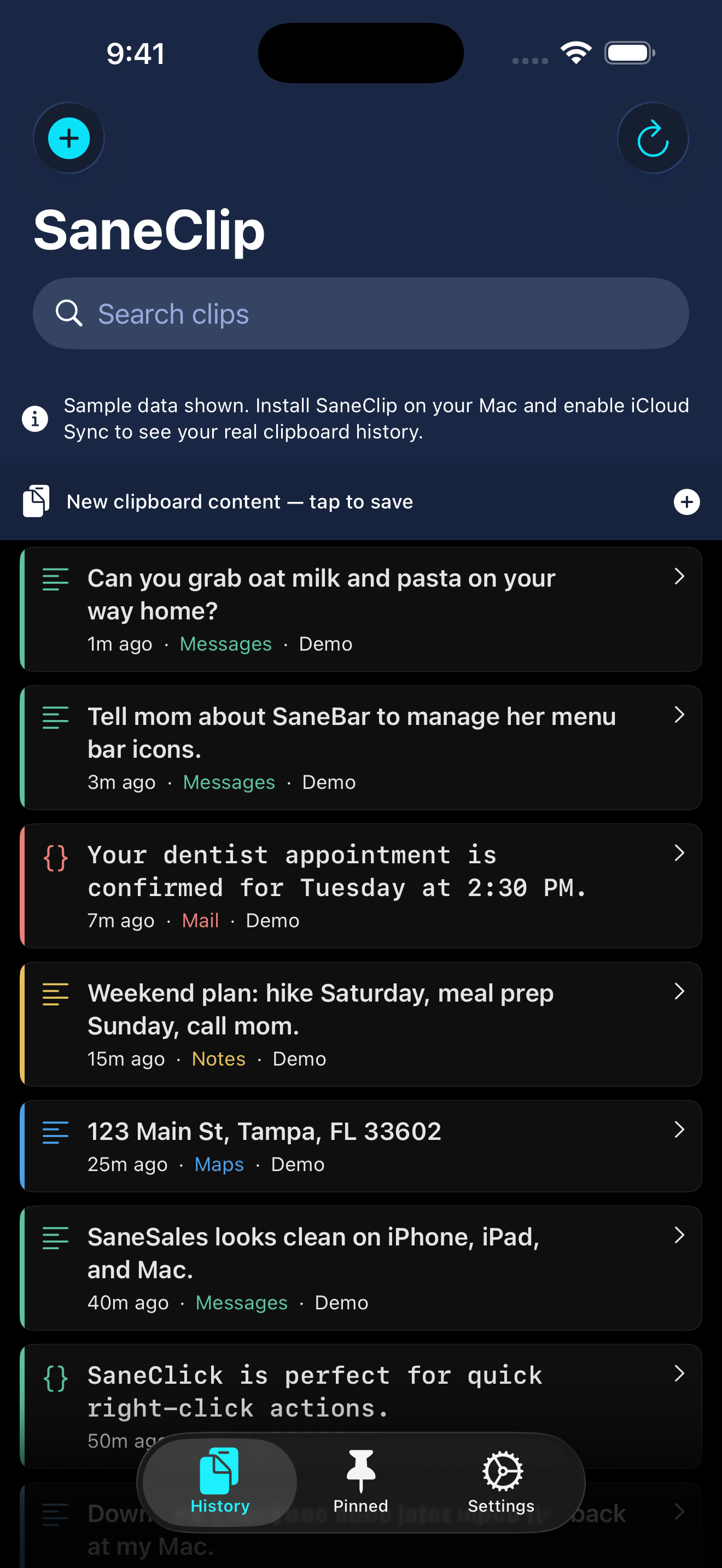This screenshot has width=722, height=1568.
Task: Expand the dentist appointment clip details
Action: [680, 853]
